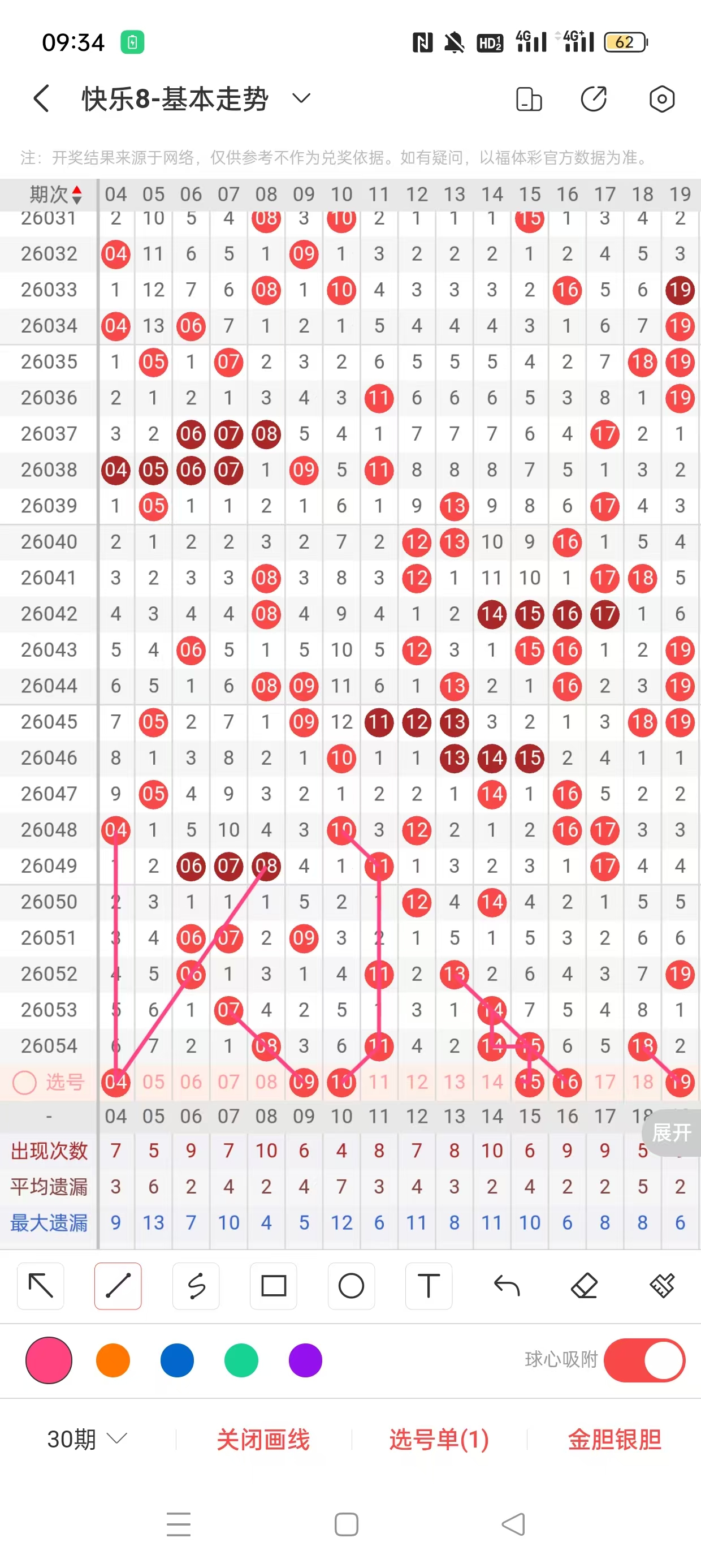Disable the 球心吸附 snap switch
The image size is (701, 1568).
tap(644, 1360)
